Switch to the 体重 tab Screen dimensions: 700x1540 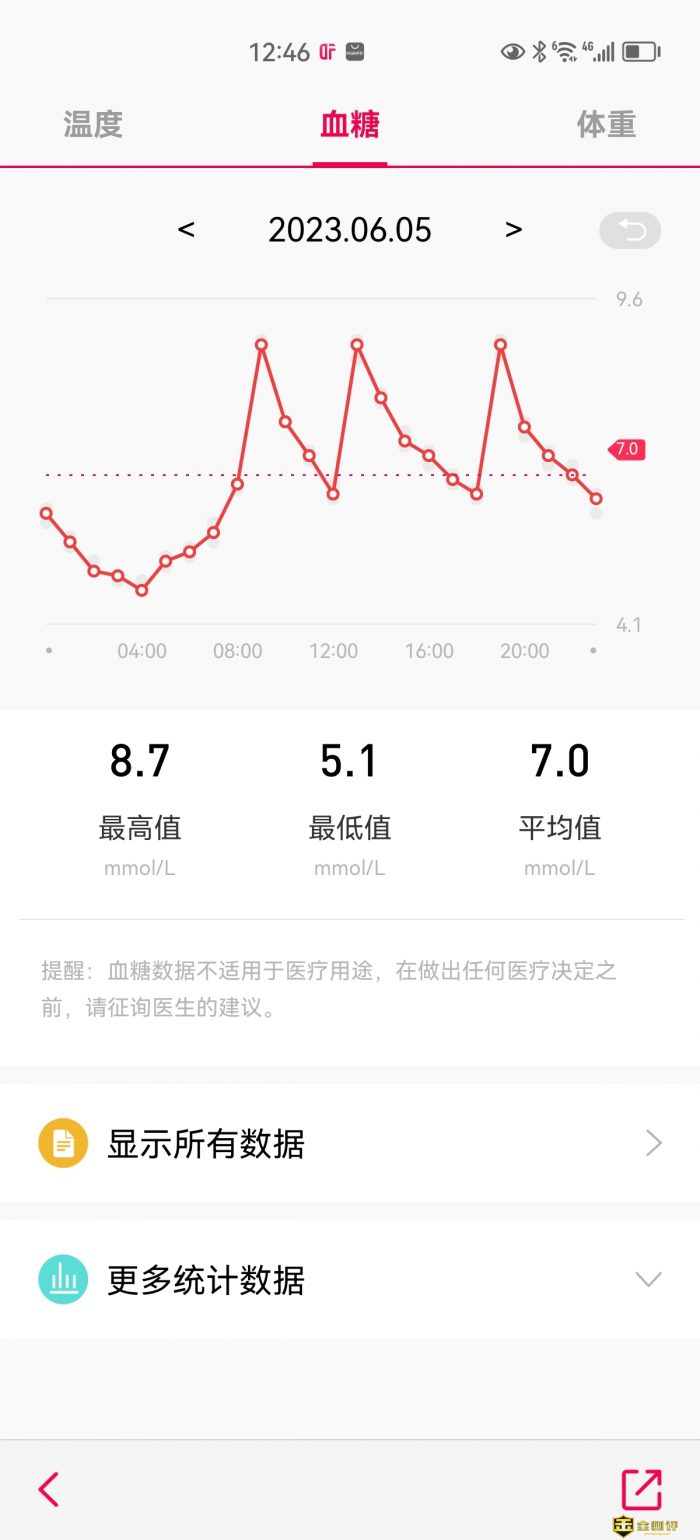click(606, 125)
